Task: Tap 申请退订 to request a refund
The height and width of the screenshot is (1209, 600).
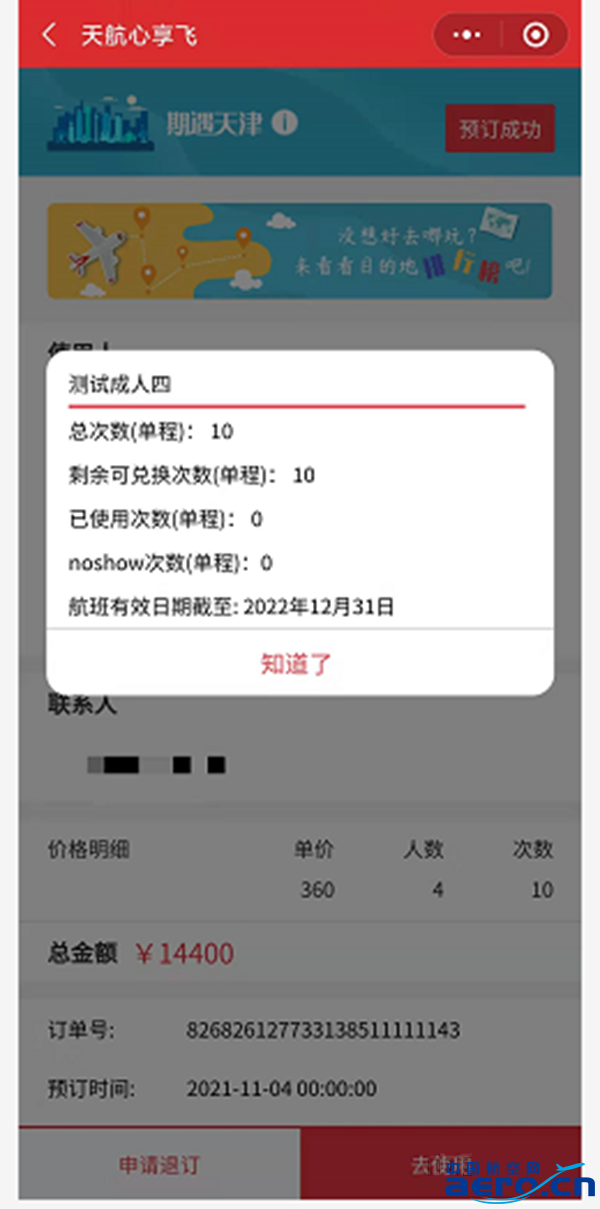Action: (160, 1165)
